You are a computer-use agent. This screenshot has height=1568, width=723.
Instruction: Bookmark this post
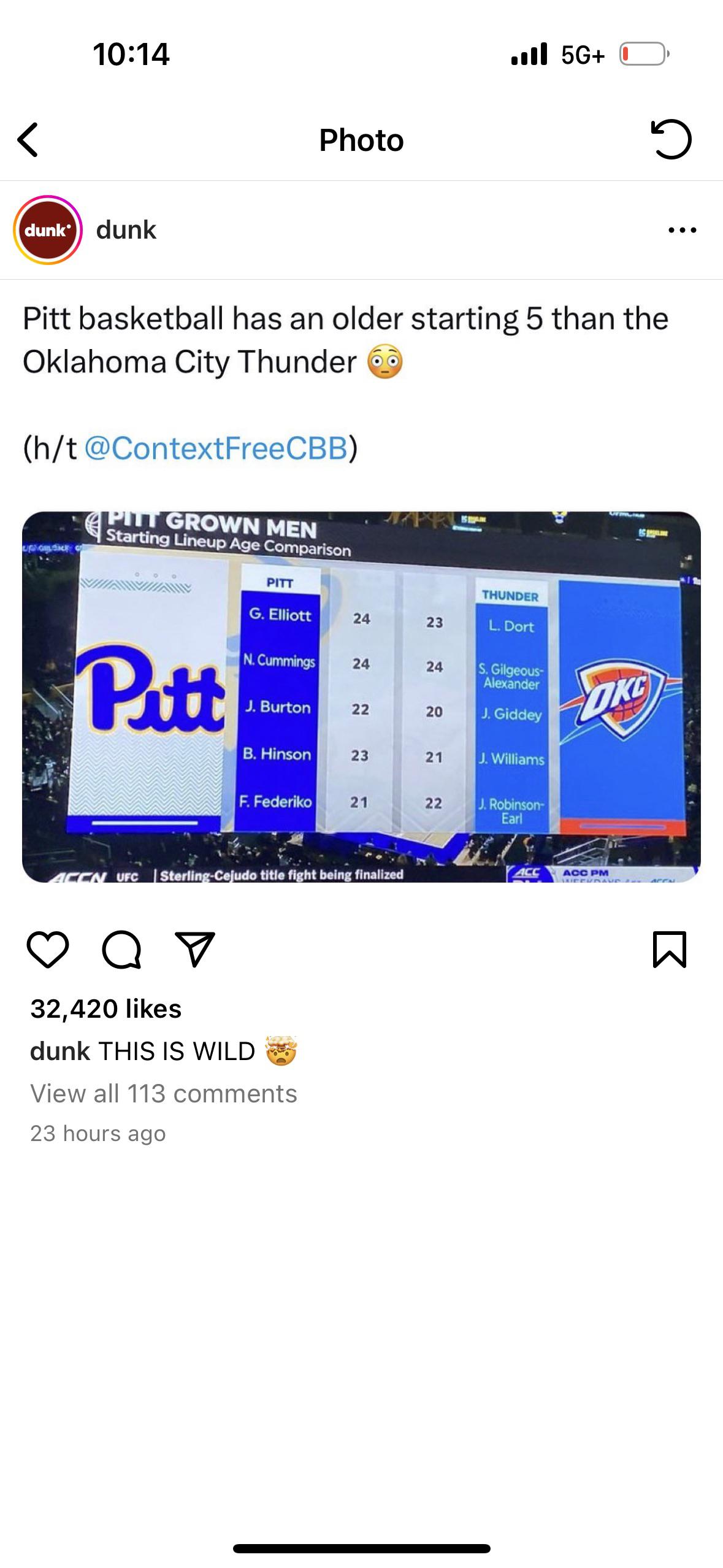670,950
